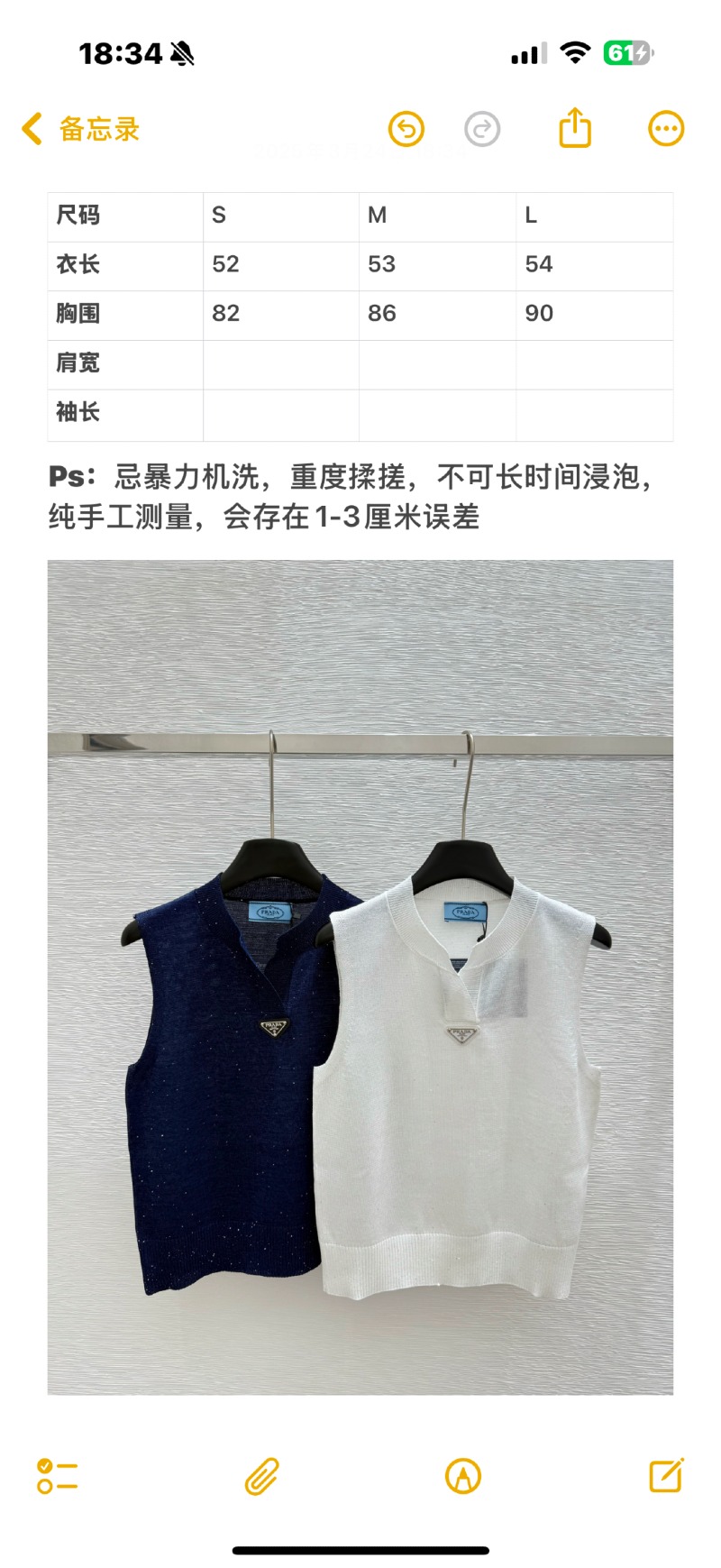Open the more options menu
This screenshot has height=1568, width=721.
click(666, 129)
